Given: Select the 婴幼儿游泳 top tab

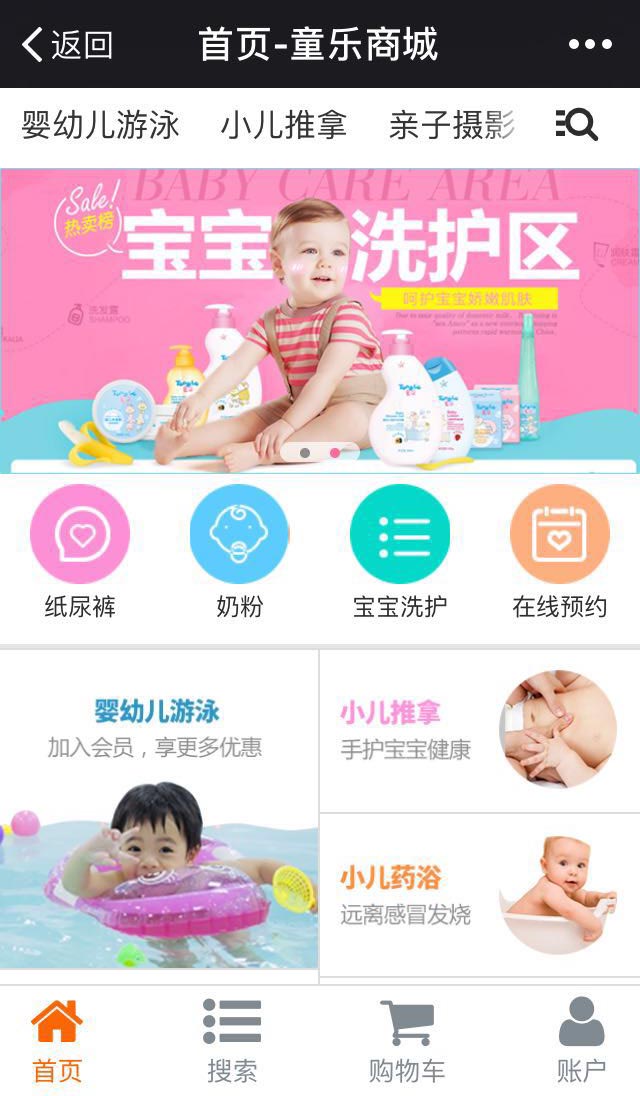Looking at the screenshot, I should pyautogui.click(x=100, y=126).
